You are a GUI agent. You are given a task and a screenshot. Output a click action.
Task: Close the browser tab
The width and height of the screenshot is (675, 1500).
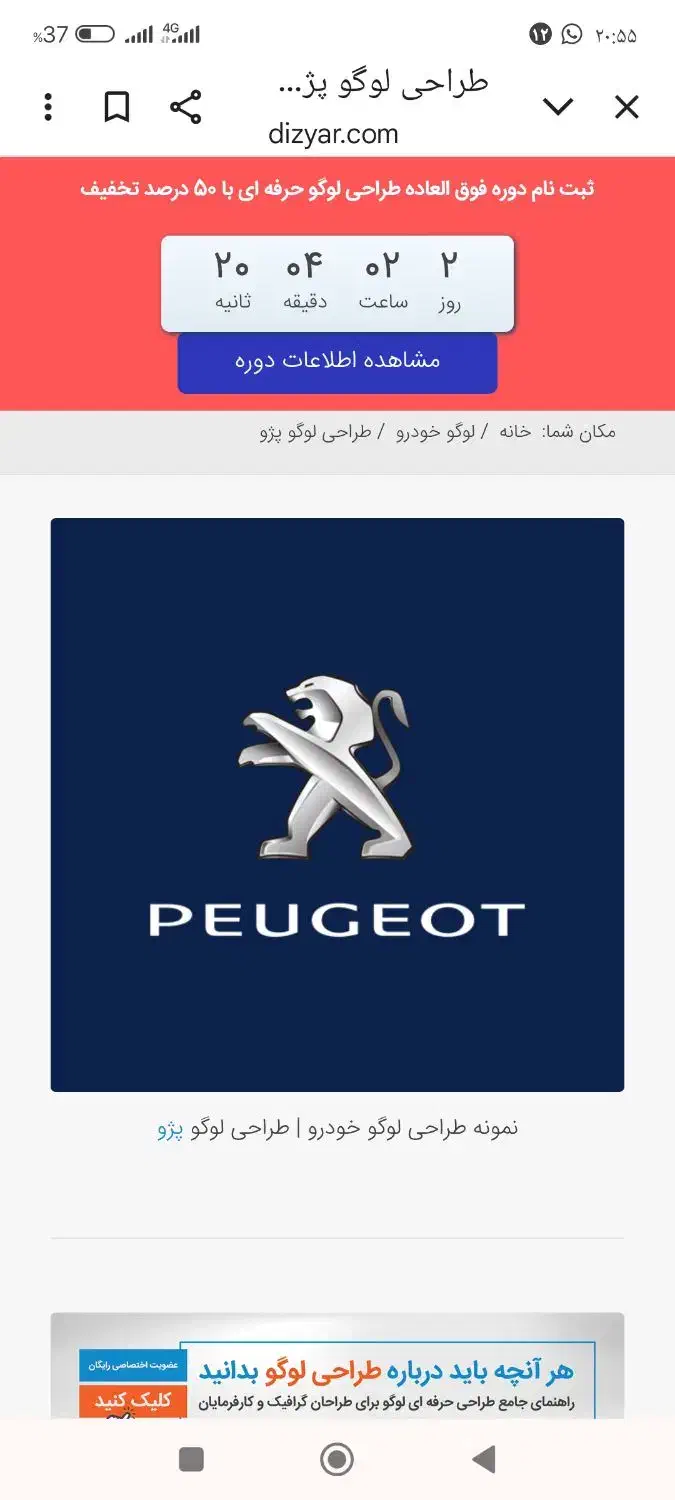pyautogui.click(x=626, y=107)
